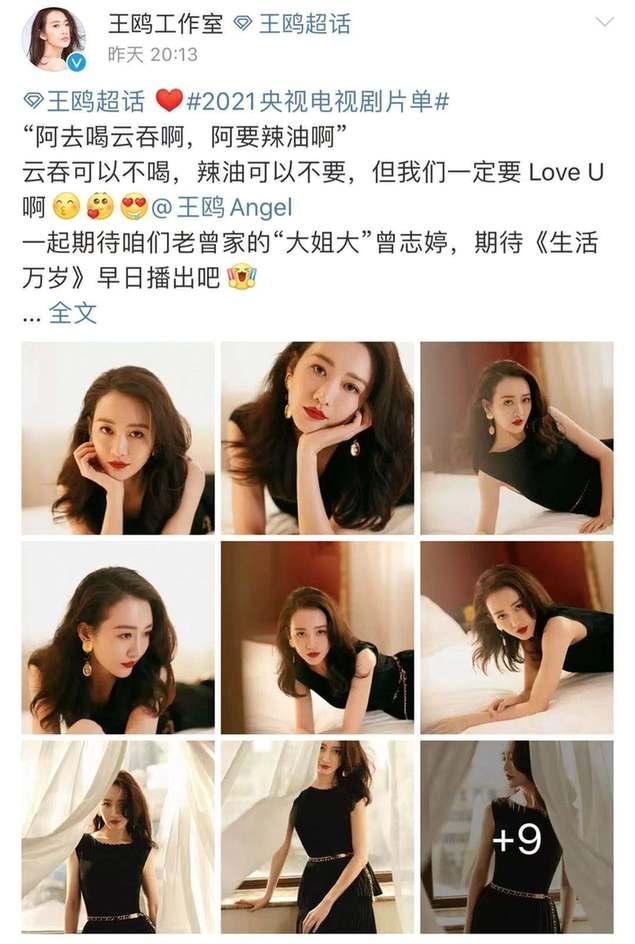Open 王鸥工作室 profile avatar

coord(54,38)
